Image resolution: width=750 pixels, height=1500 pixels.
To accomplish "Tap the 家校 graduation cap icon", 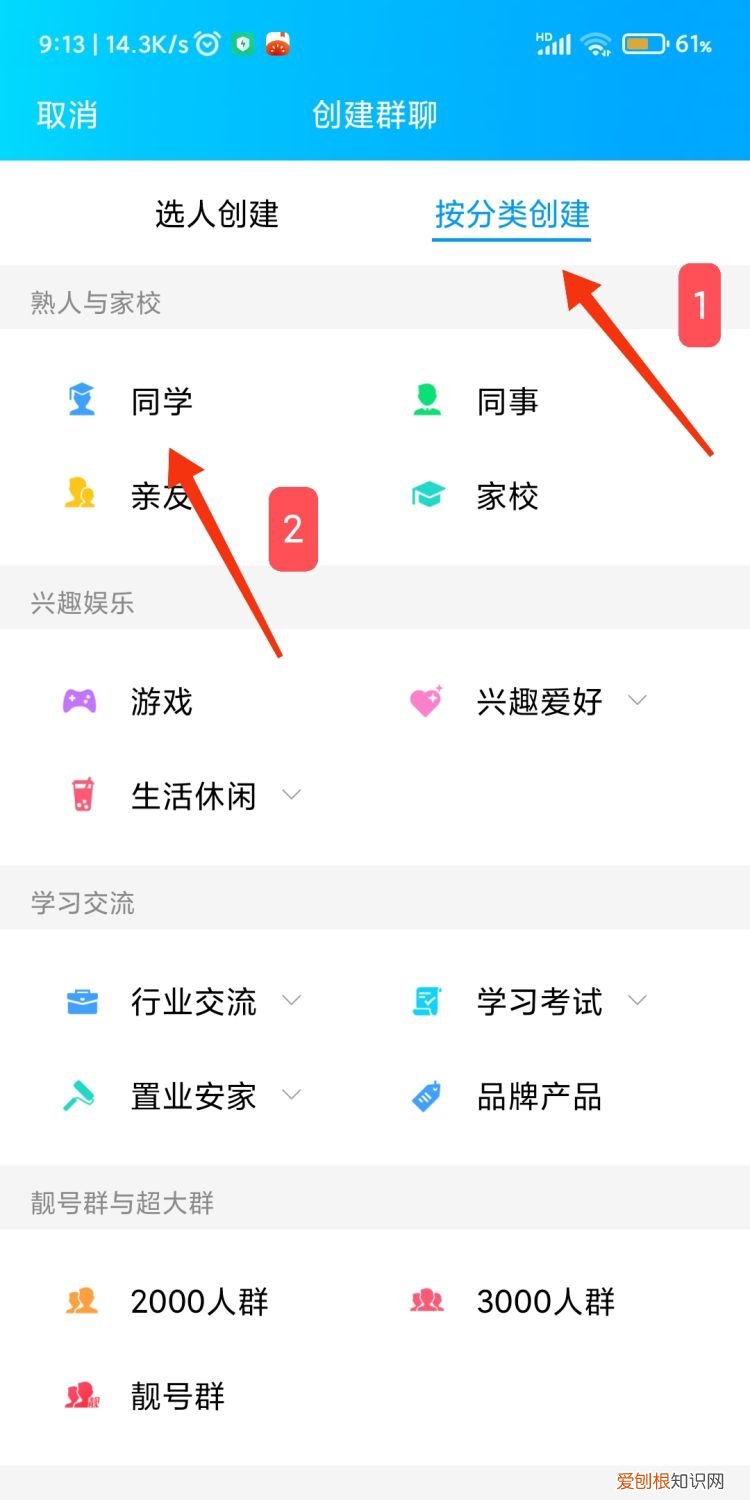I will coord(426,495).
